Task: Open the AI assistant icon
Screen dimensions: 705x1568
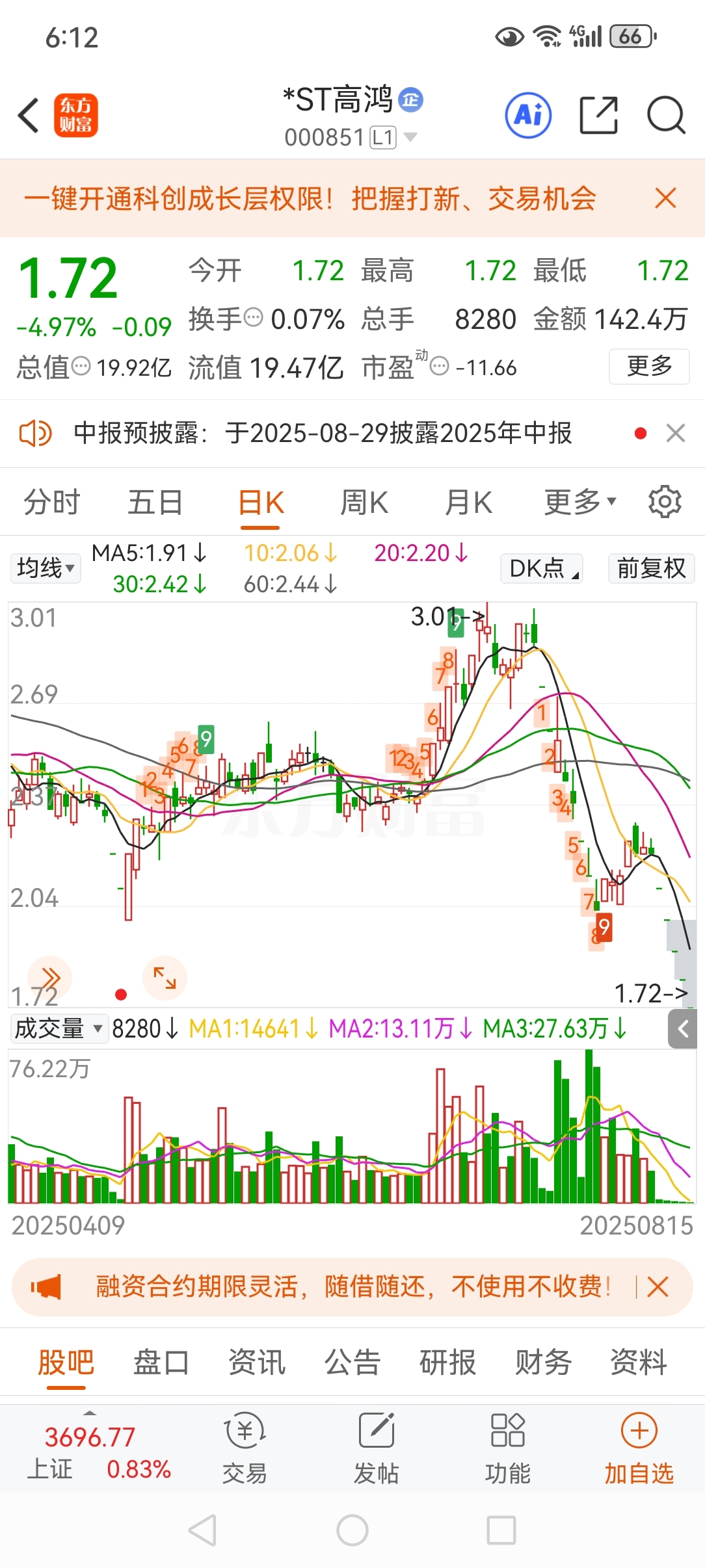Action: [x=528, y=116]
